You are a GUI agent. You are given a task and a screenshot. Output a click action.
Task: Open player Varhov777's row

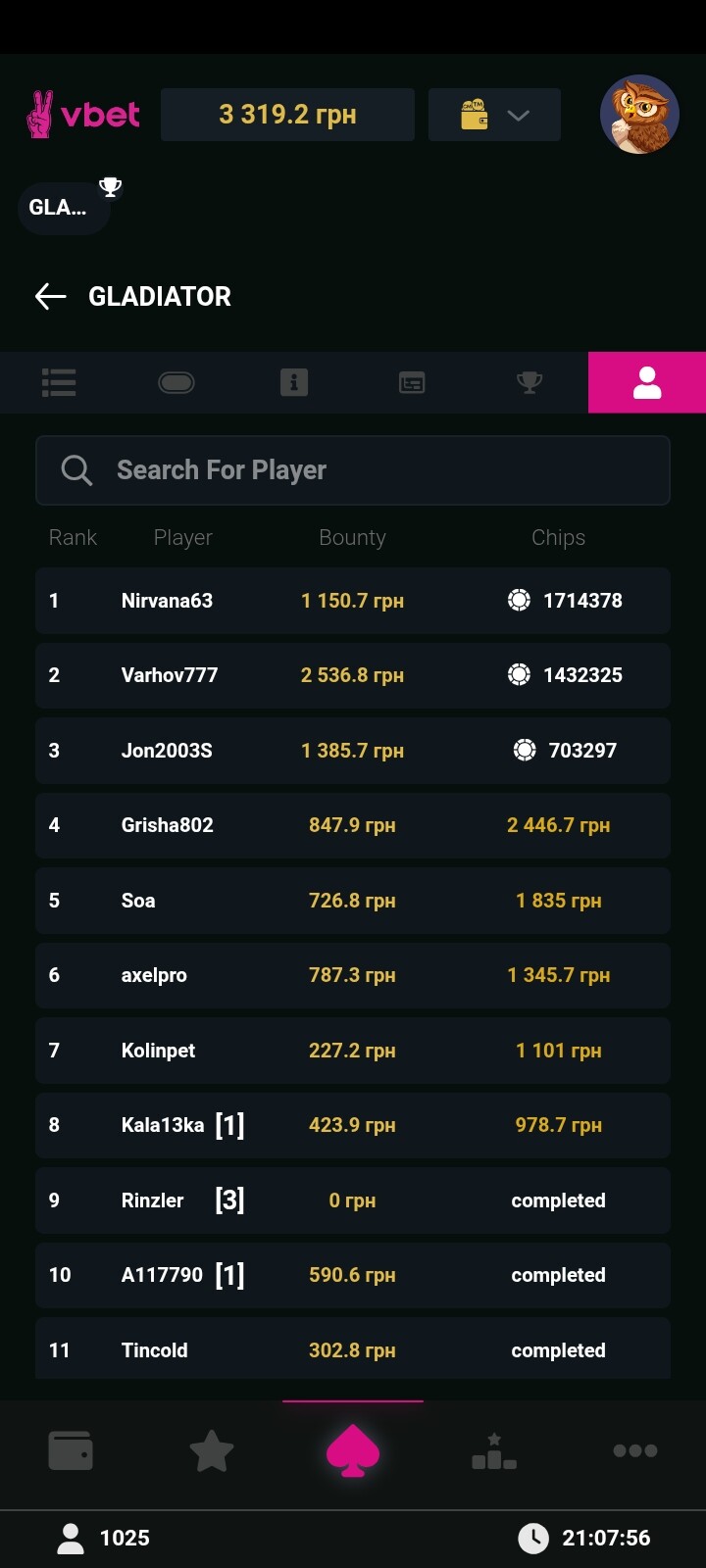tap(353, 675)
